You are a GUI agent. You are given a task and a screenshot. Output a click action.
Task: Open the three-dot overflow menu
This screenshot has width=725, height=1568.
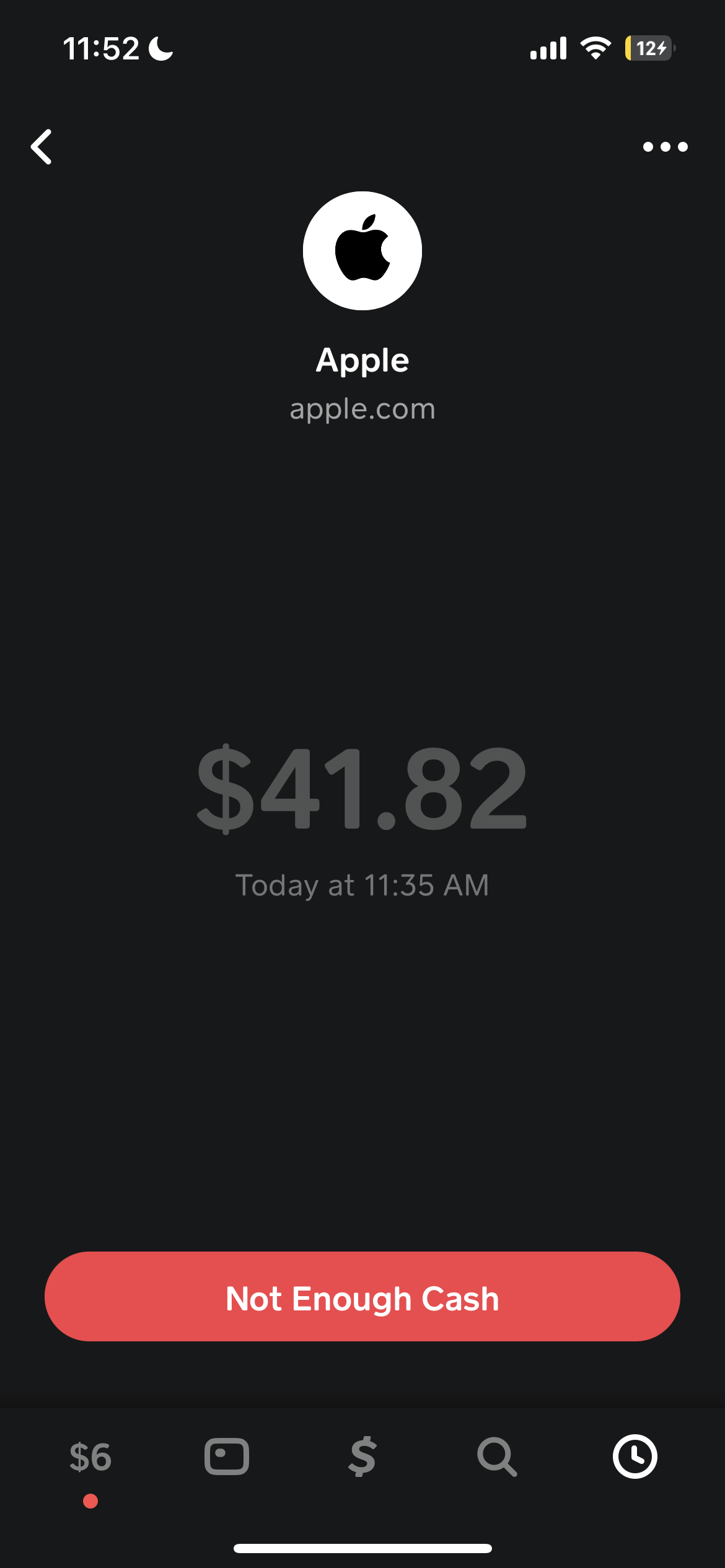tap(665, 147)
